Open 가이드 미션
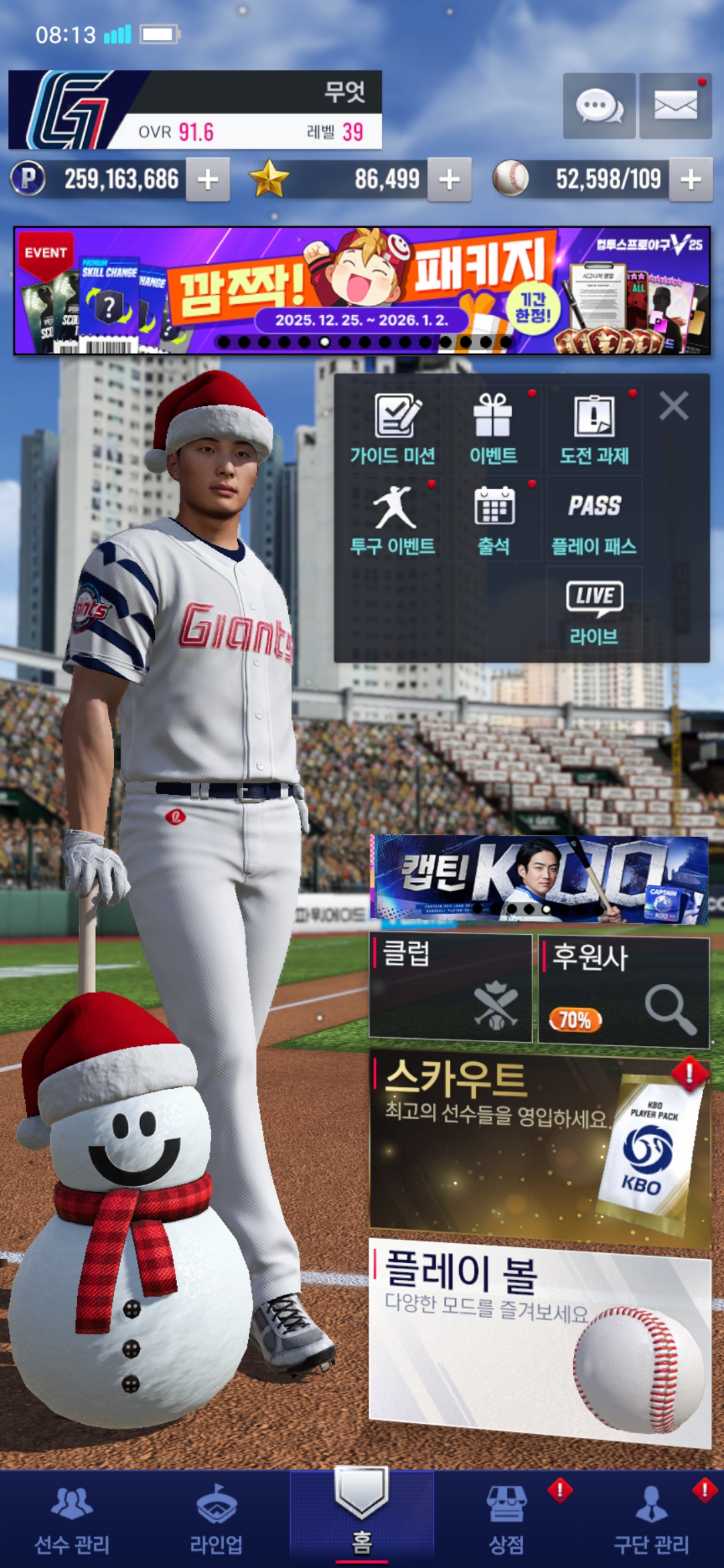The height and width of the screenshot is (1568, 724). click(393, 429)
